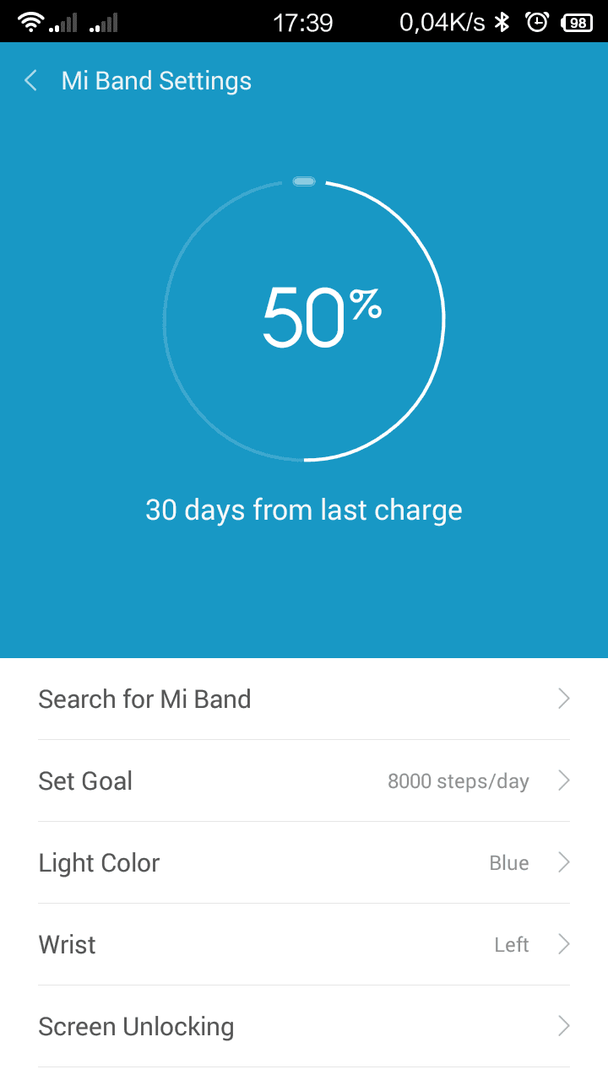Select the Wrist setting row
Screen dimensions: 608x1080
304,944
